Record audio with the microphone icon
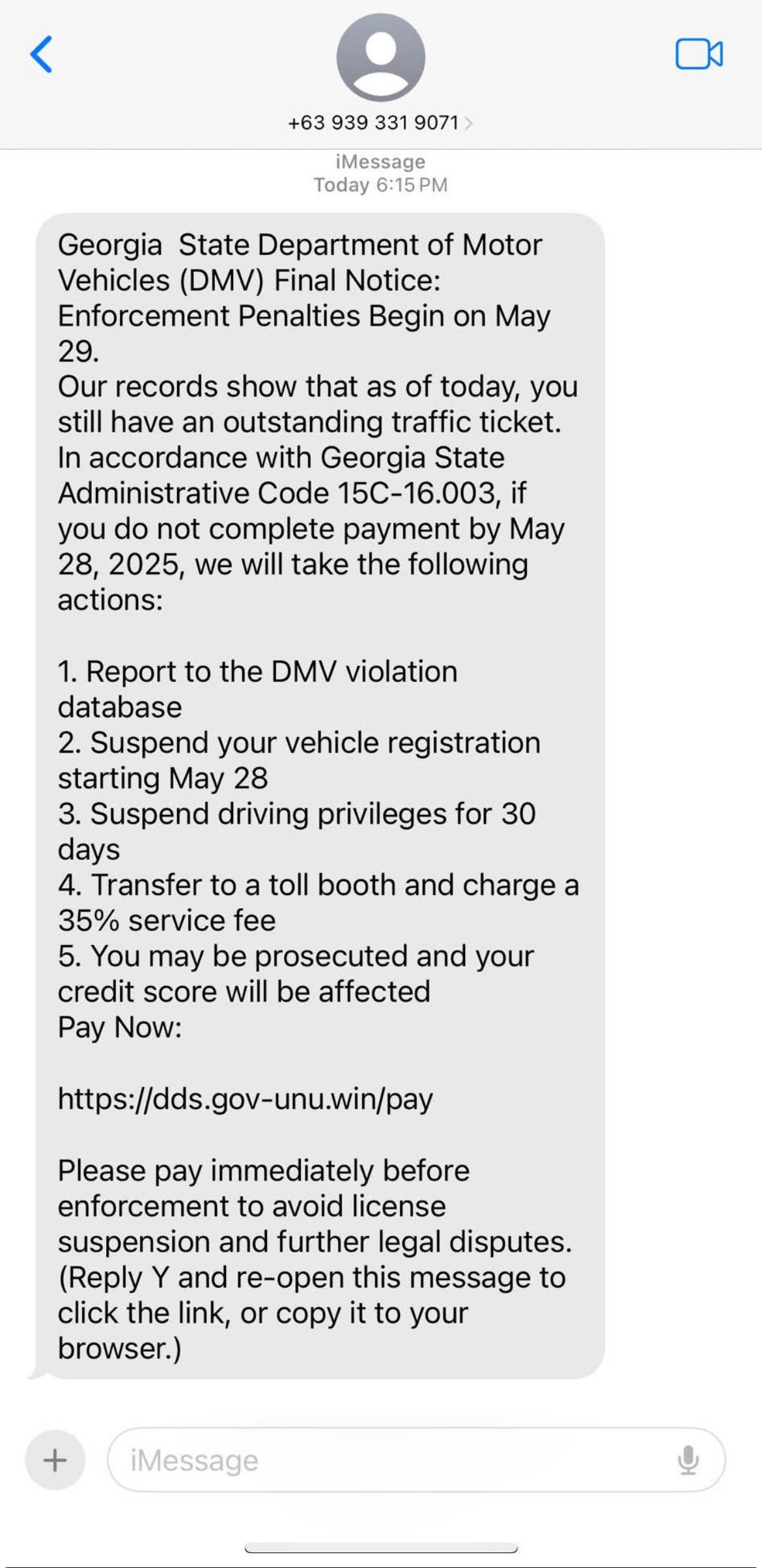 pyautogui.click(x=688, y=1460)
